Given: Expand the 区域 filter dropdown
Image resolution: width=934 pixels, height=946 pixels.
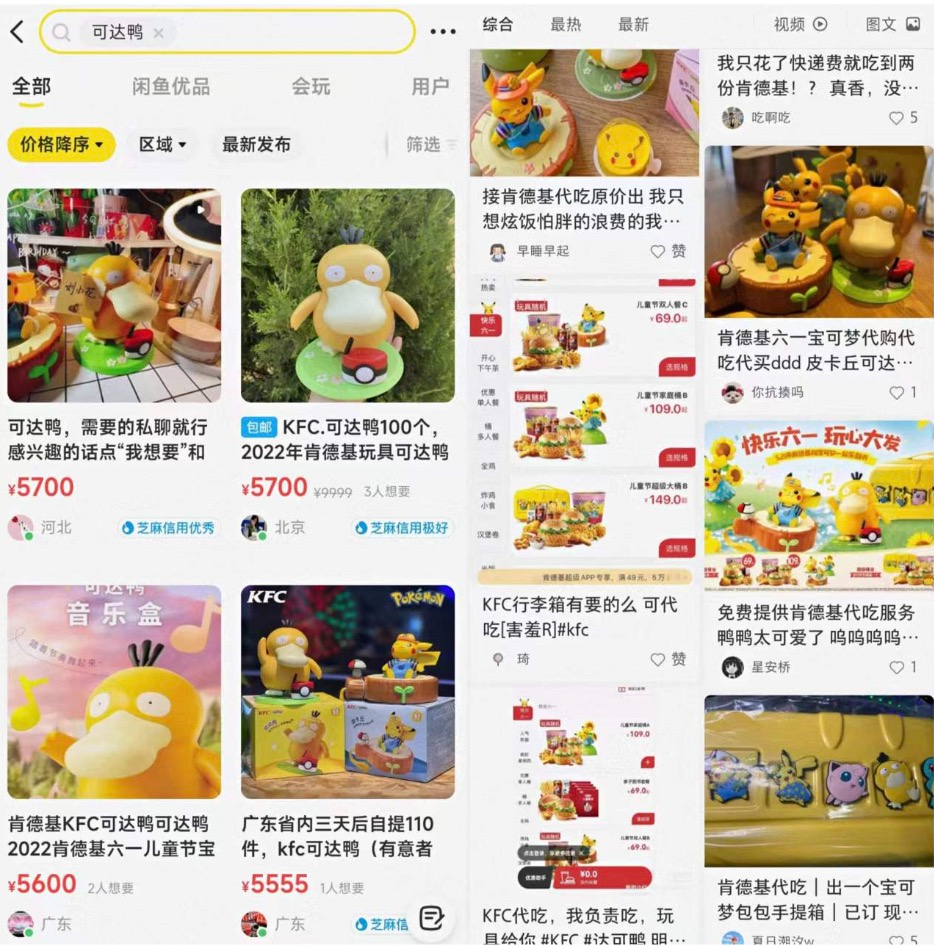Looking at the screenshot, I should 162,145.
